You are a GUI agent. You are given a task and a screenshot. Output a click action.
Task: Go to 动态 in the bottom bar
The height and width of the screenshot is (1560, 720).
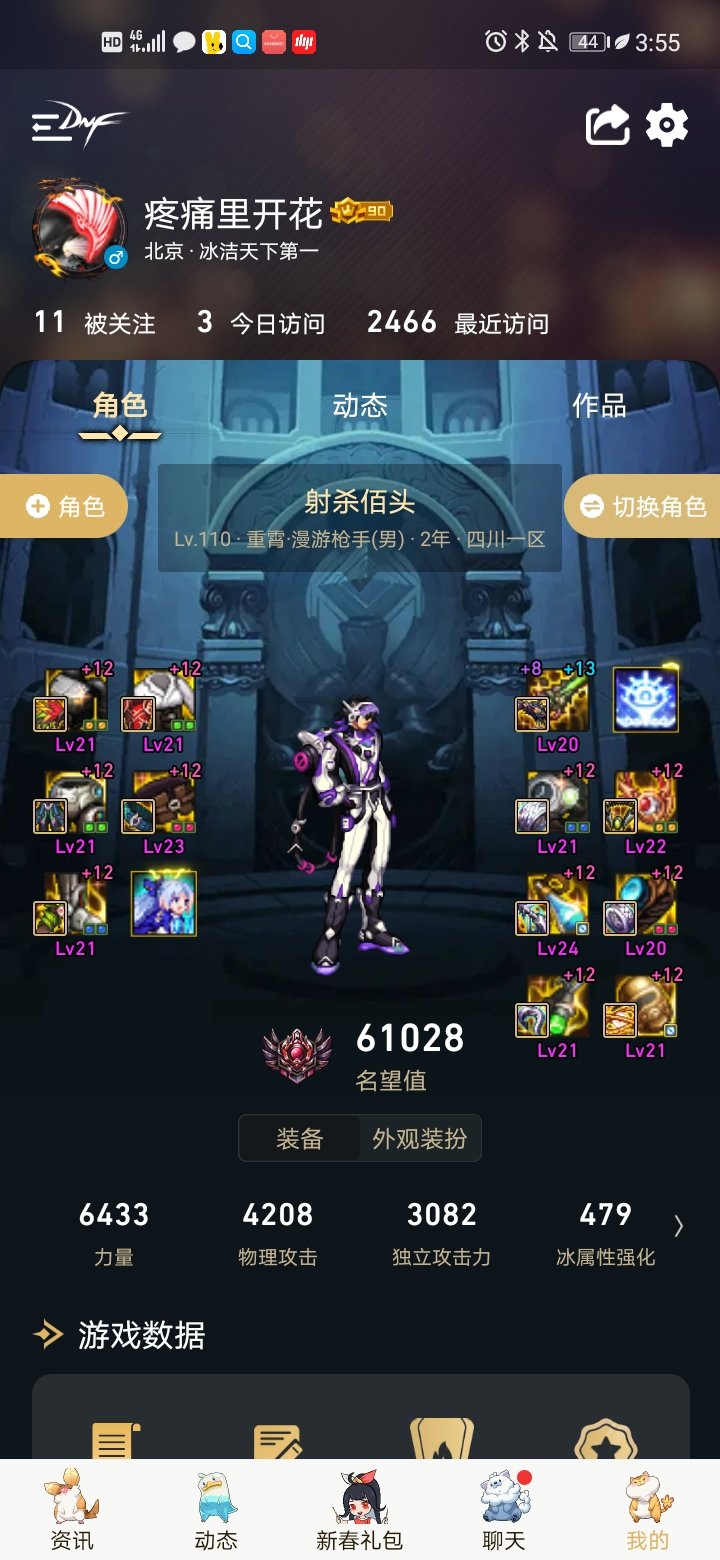click(x=216, y=1510)
